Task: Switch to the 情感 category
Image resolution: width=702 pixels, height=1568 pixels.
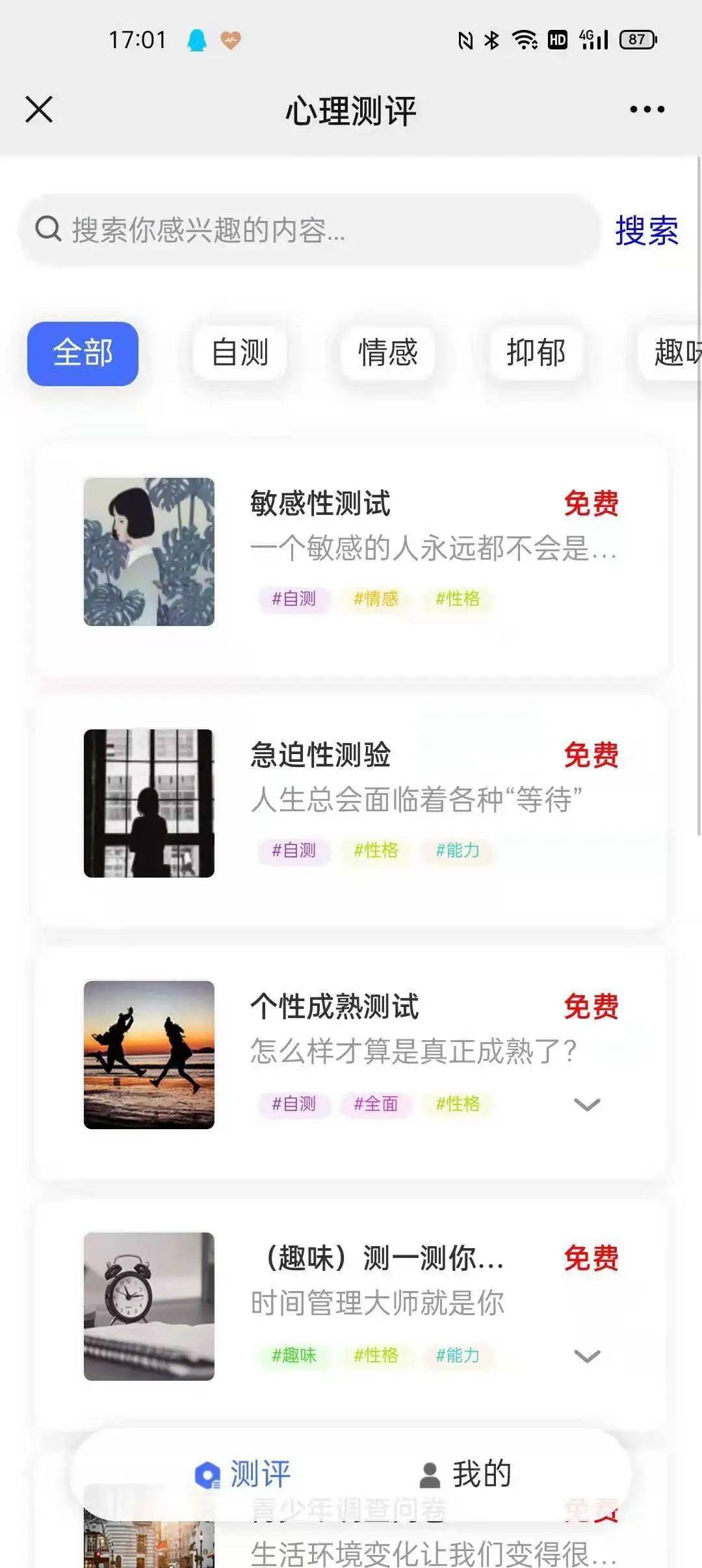Action: pos(387,353)
